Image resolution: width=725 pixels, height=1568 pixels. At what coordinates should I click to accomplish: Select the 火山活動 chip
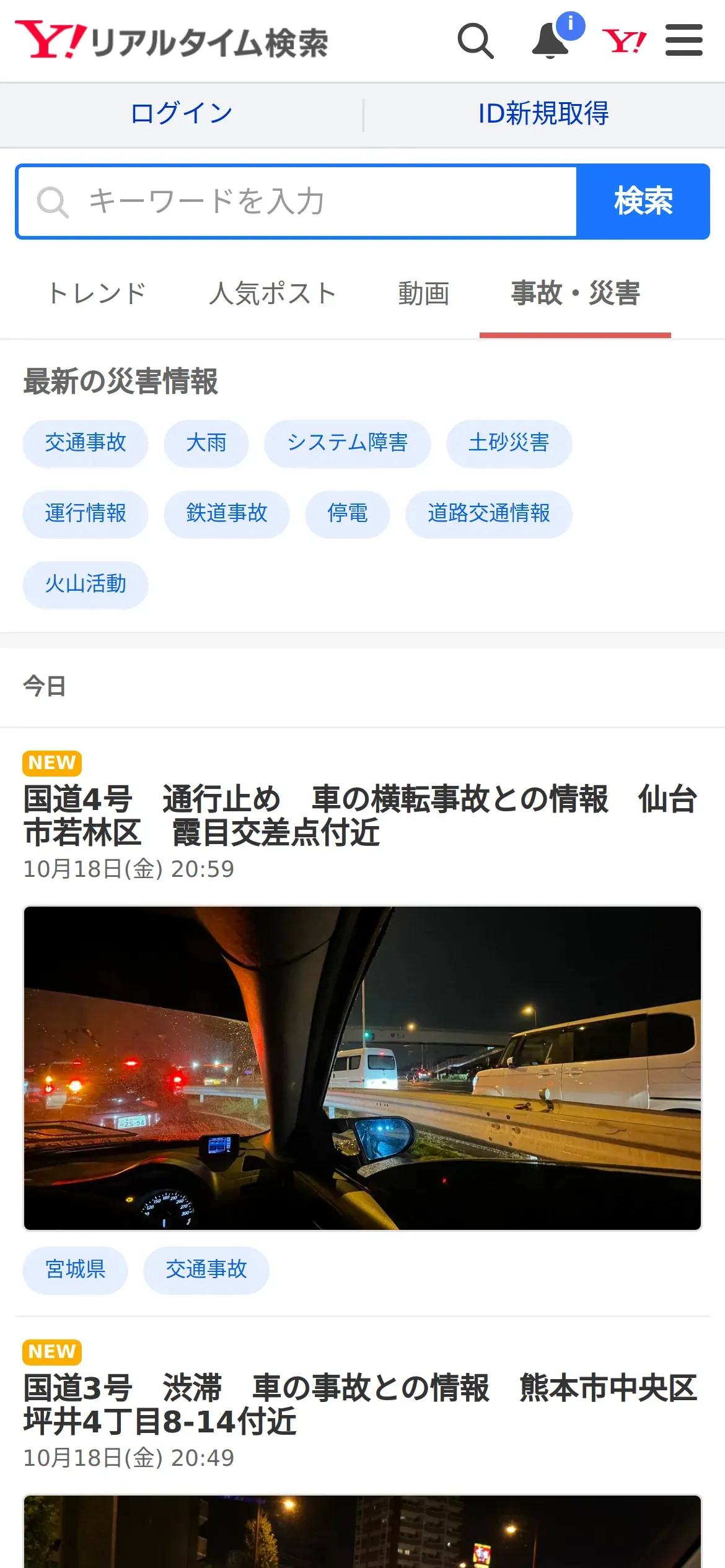point(86,585)
